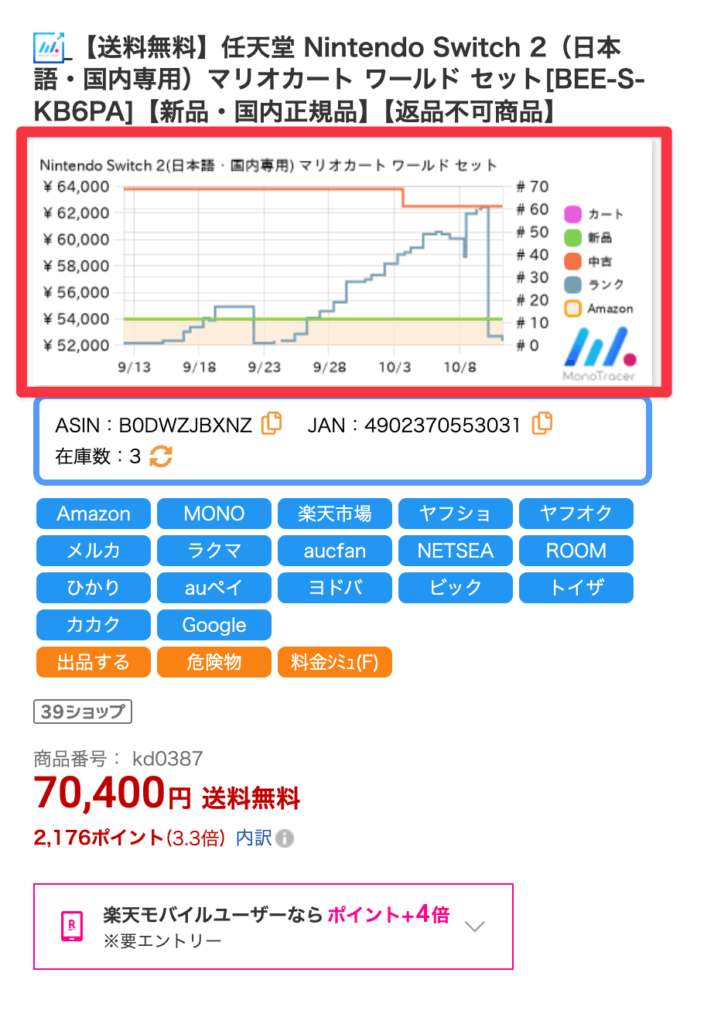Open カカク price comparison

pyautogui.click(x=93, y=625)
